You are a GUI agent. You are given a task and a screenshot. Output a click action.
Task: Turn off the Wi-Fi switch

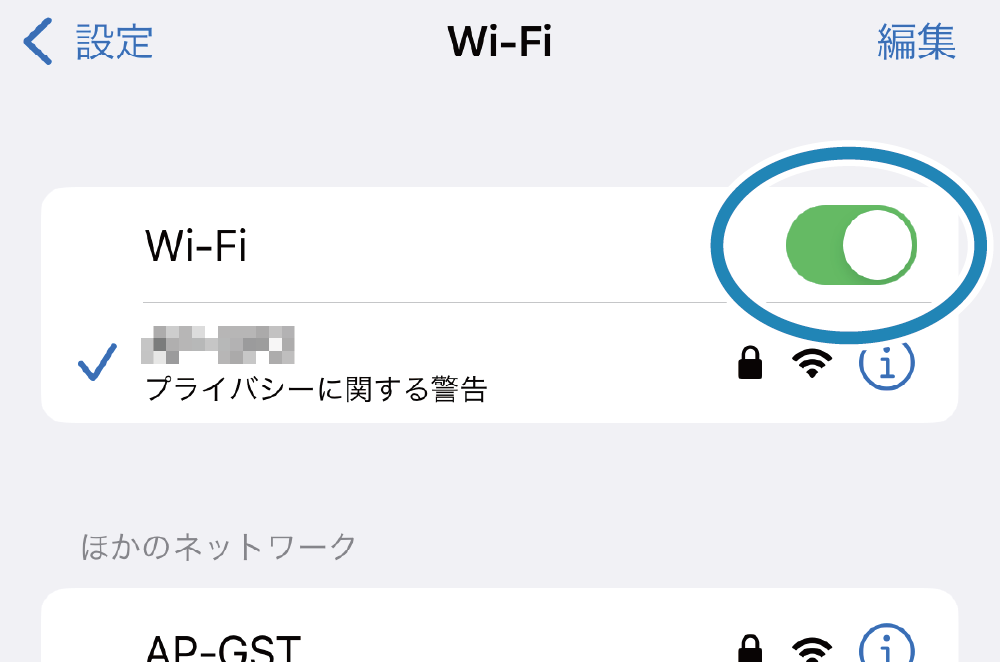tap(851, 245)
